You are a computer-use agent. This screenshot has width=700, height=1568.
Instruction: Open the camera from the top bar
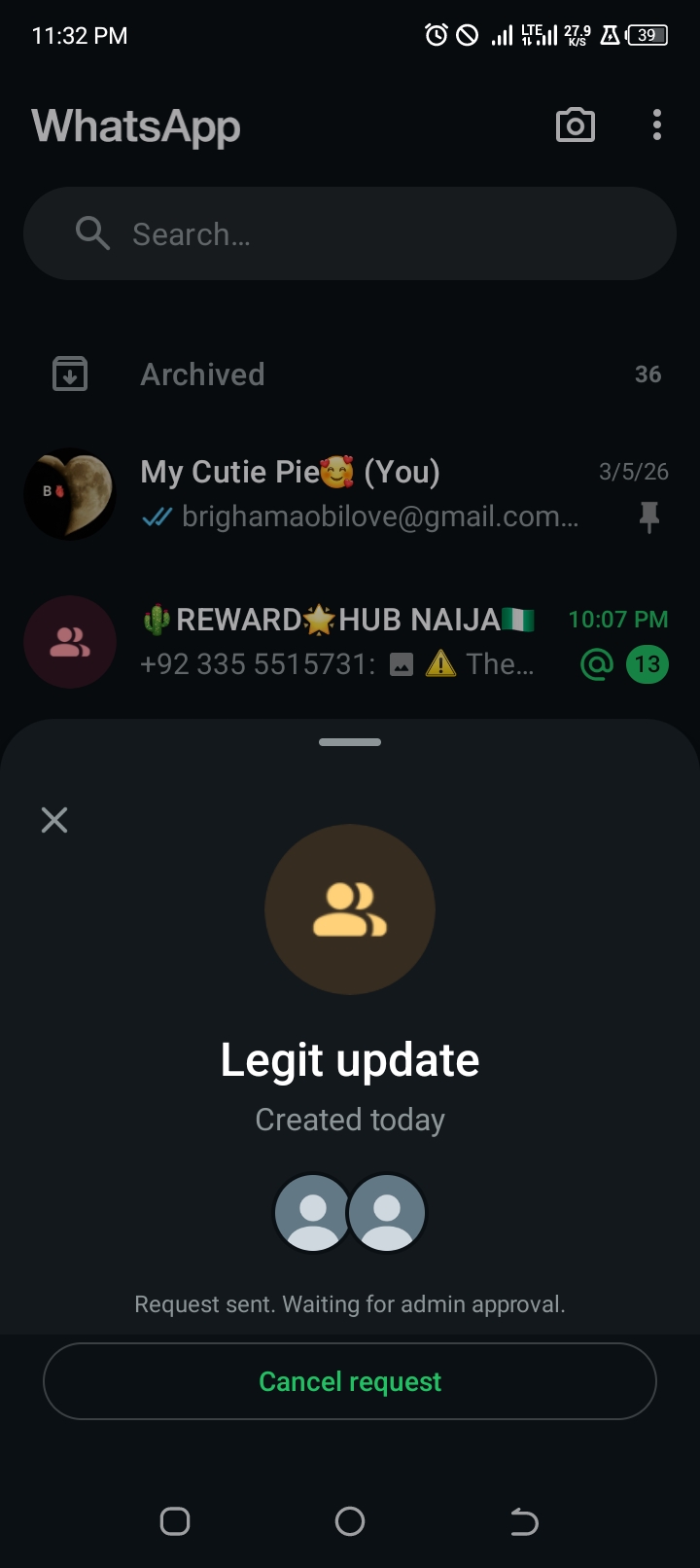click(575, 125)
